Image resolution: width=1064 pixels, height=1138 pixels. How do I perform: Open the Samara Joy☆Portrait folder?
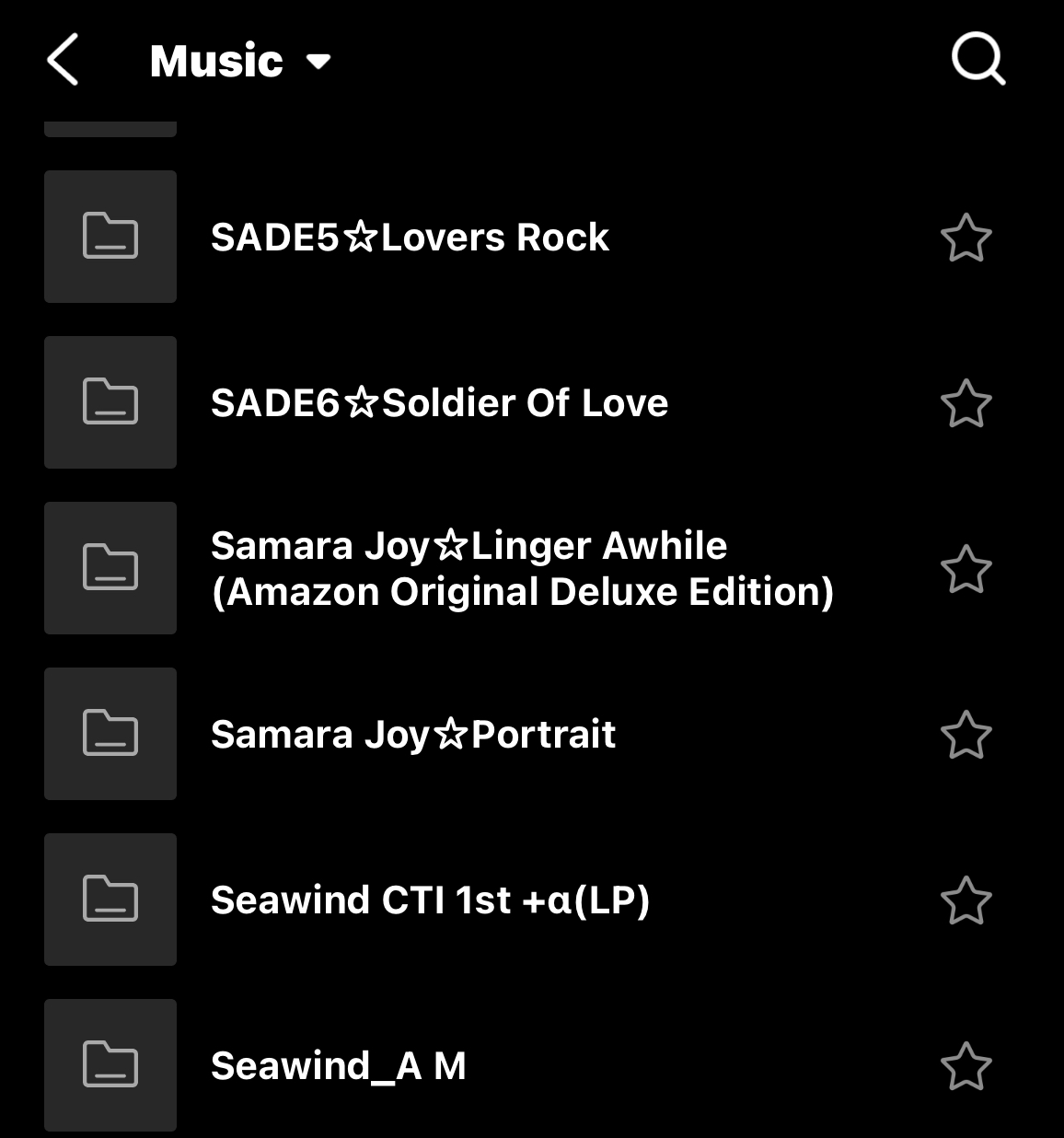click(412, 735)
